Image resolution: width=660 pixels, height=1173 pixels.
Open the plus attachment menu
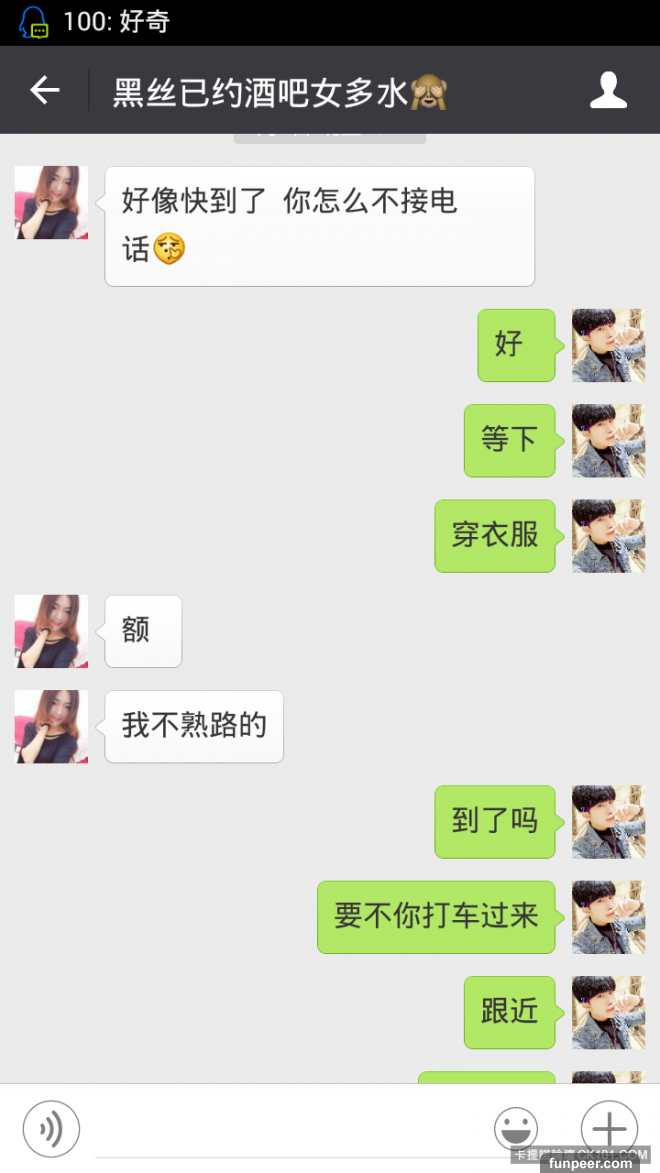pos(608,1129)
